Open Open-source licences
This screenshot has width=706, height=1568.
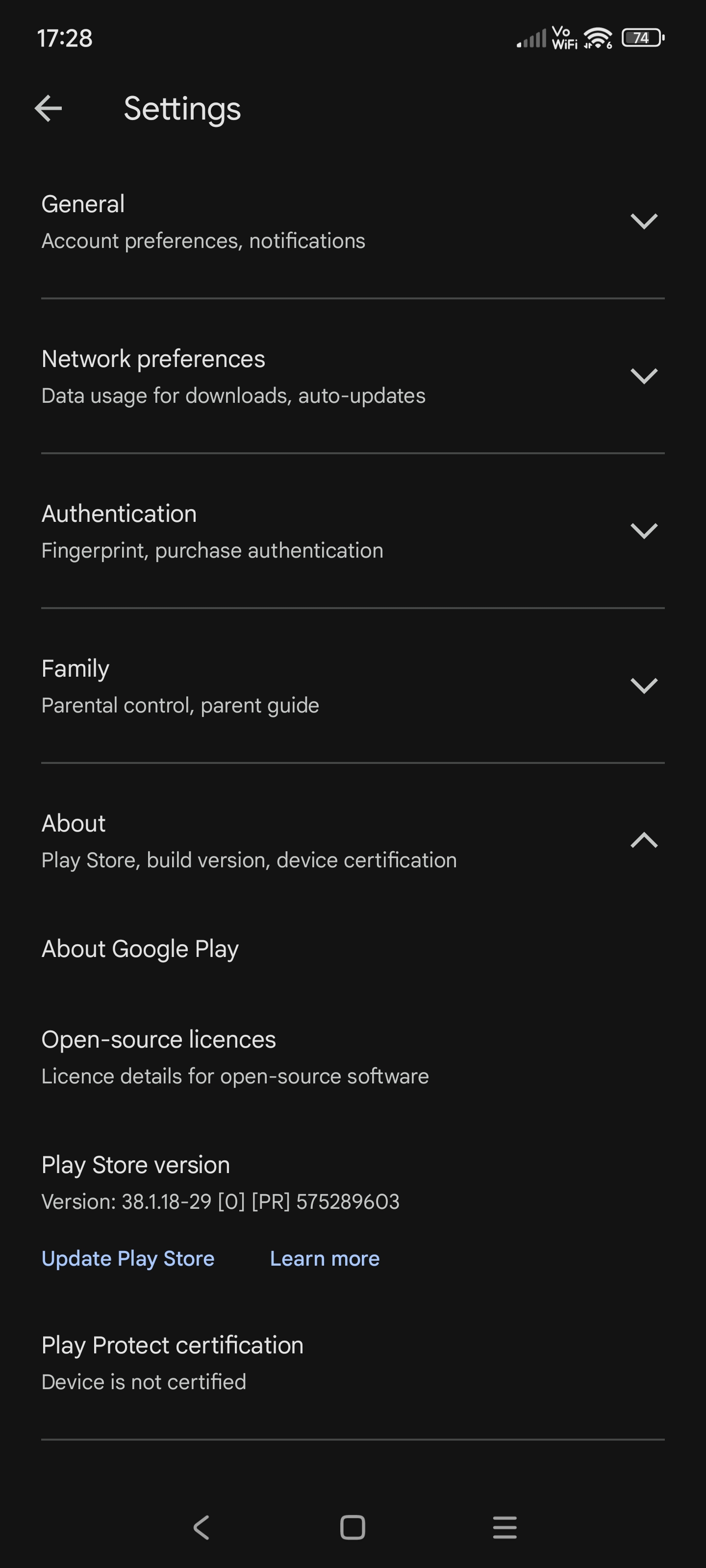tap(353, 1057)
